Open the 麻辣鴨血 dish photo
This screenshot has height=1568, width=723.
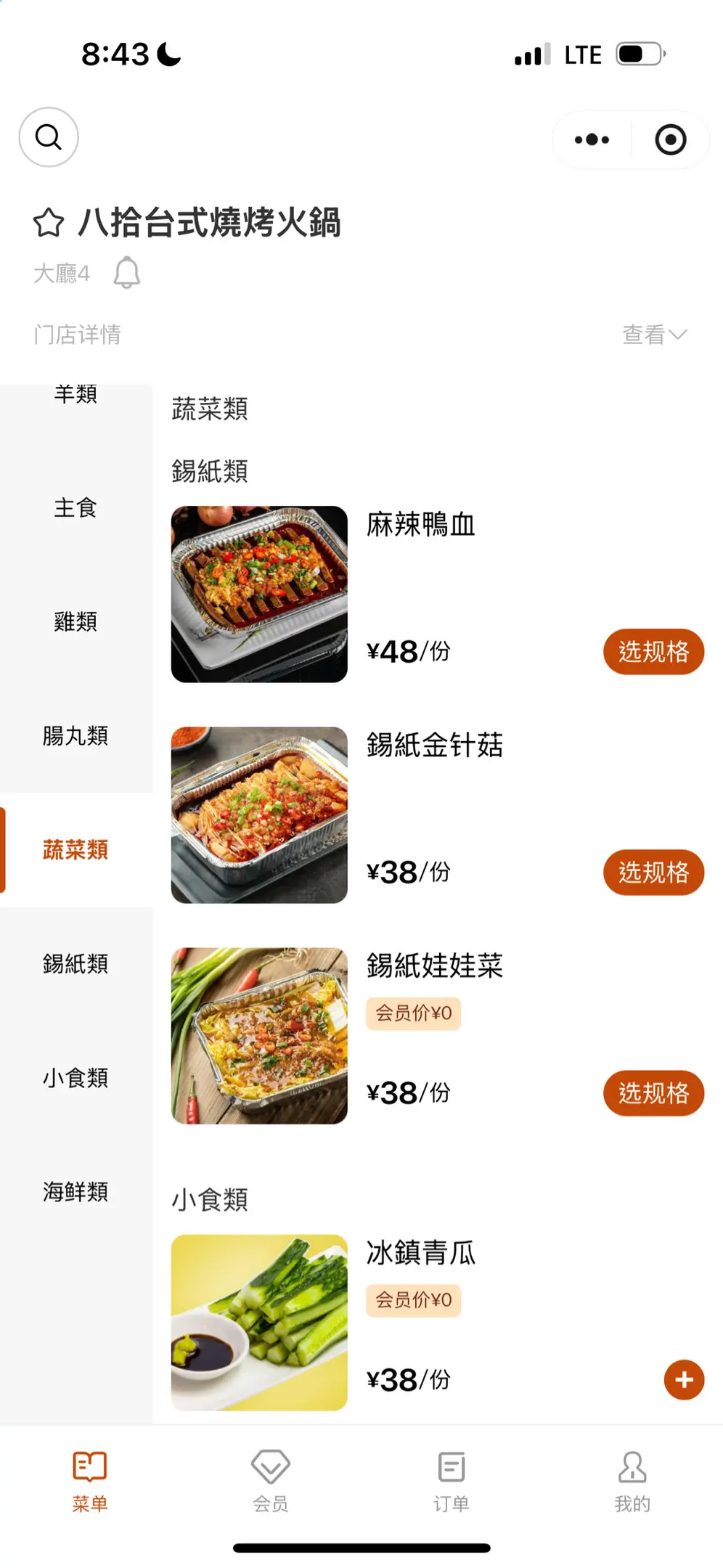point(259,594)
